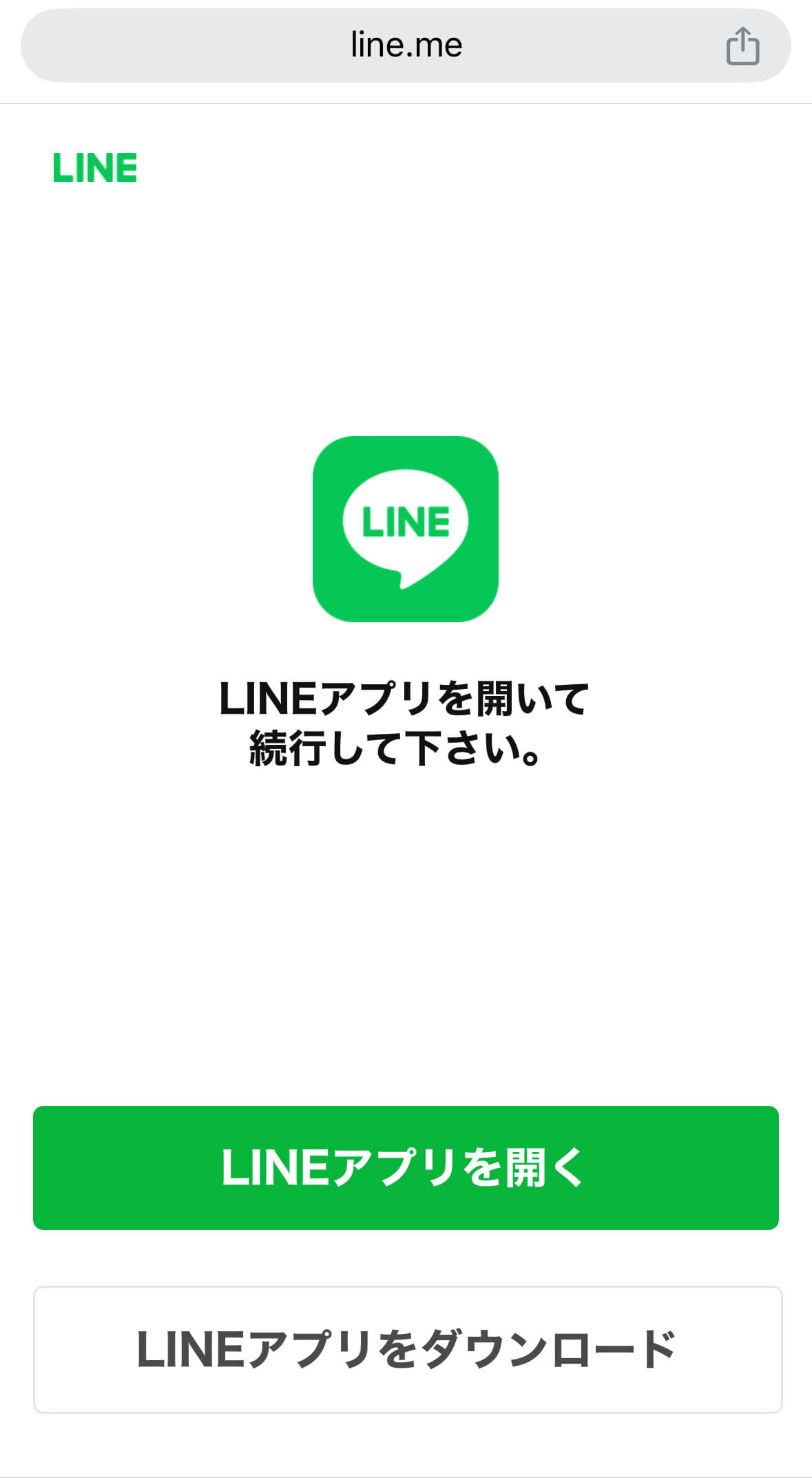Viewport: 812px width, 1478px height.
Task: Tap the share icon in address bar
Action: (742, 46)
